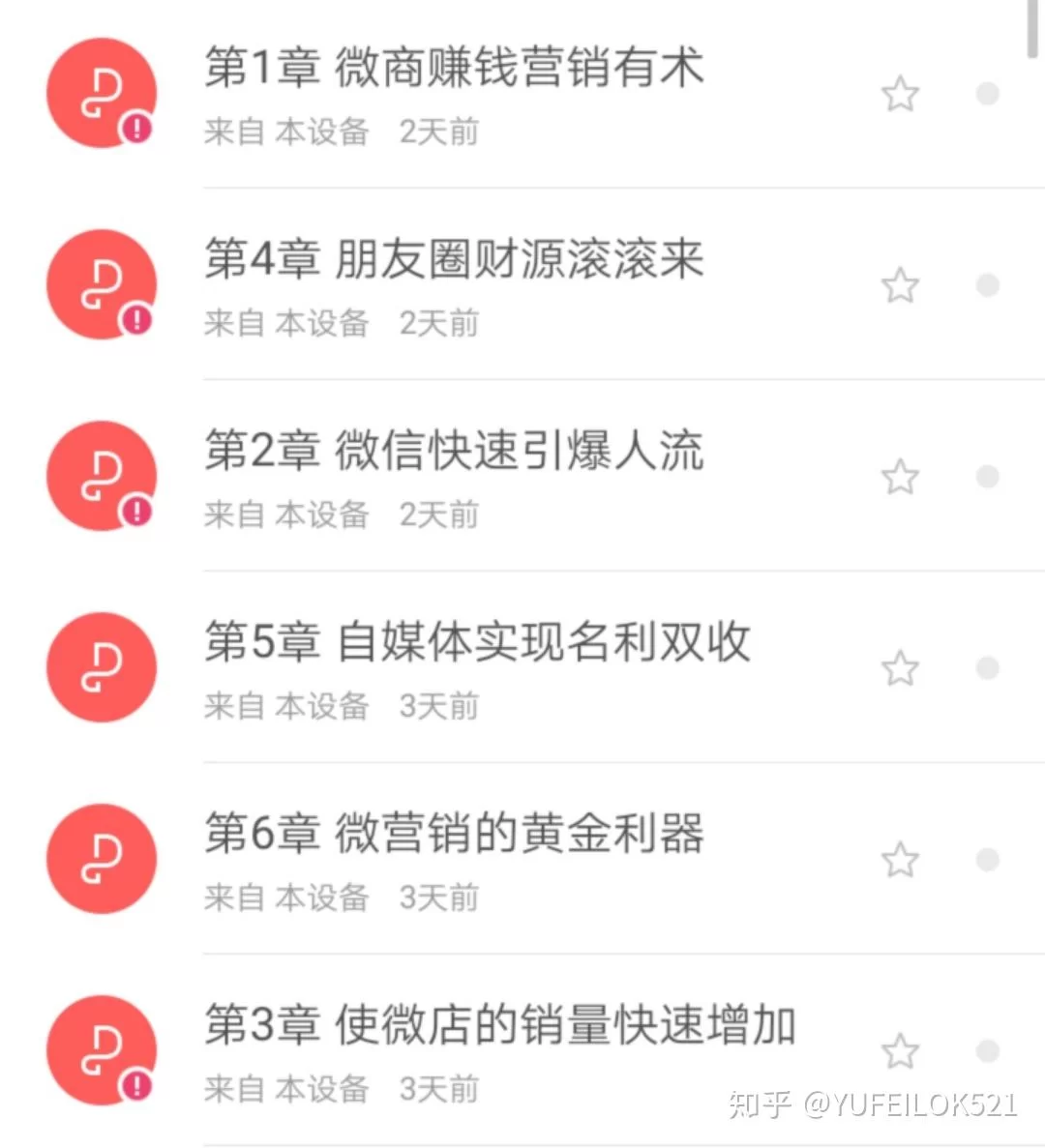Tap the star beside 第3章 使微店的销量快速增加
1045x1148 pixels.
(x=900, y=1052)
